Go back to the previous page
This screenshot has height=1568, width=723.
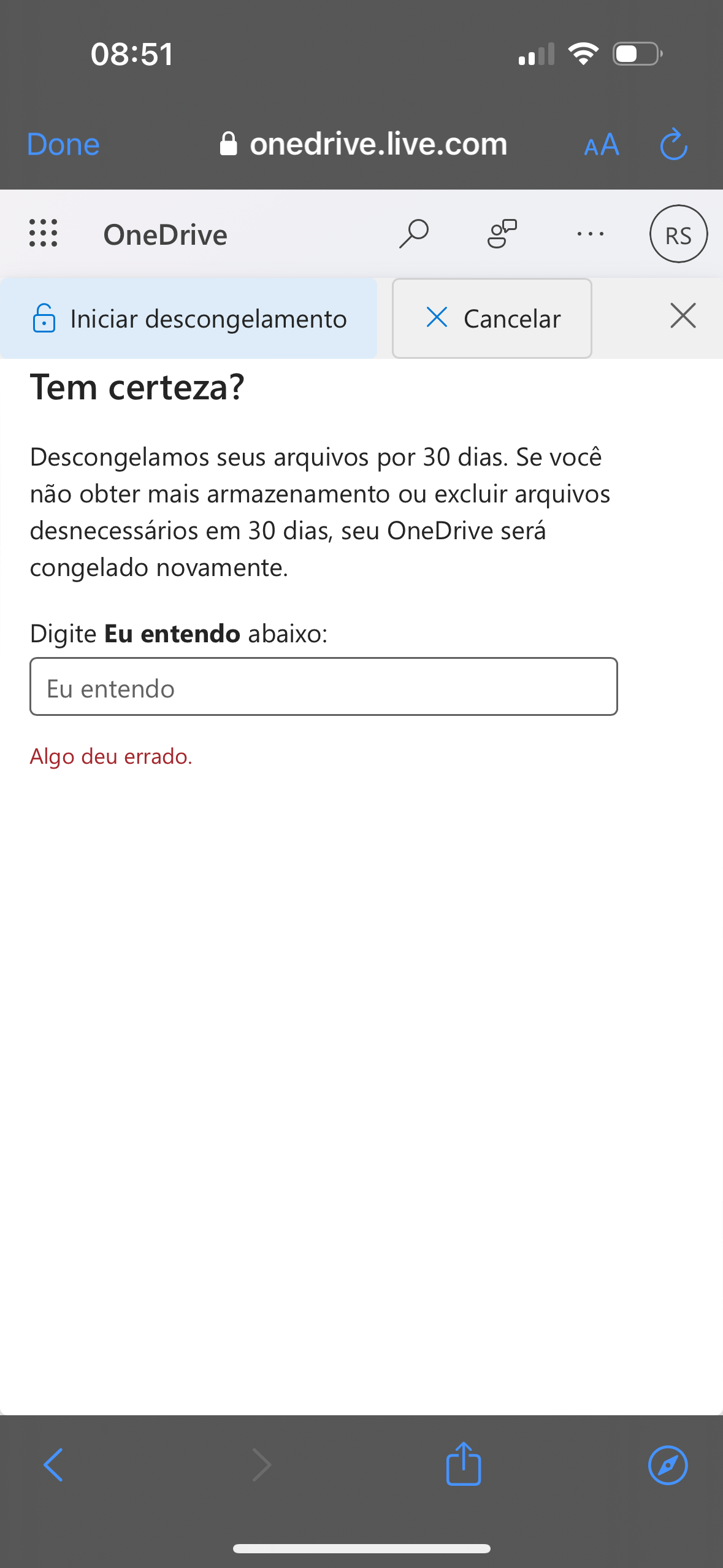pyautogui.click(x=53, y=1464)
